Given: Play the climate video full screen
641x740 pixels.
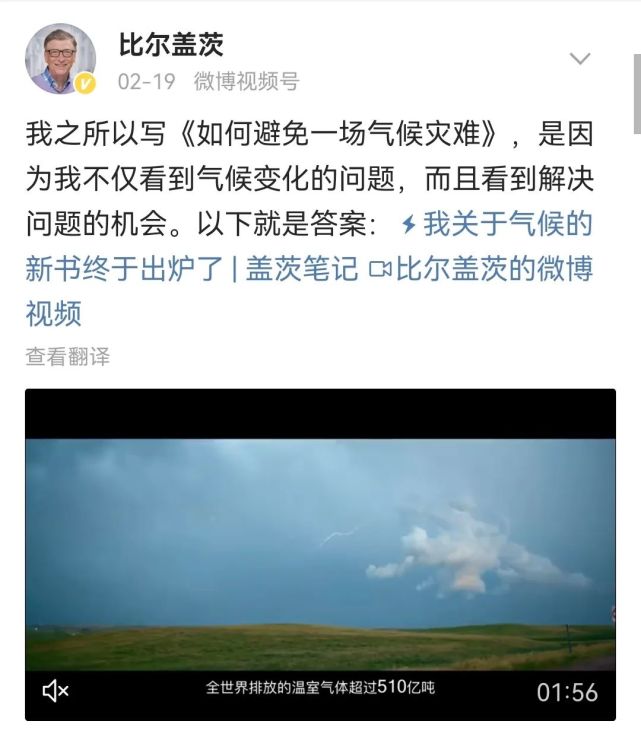Looking at the screenshot, I should (320, 550).
